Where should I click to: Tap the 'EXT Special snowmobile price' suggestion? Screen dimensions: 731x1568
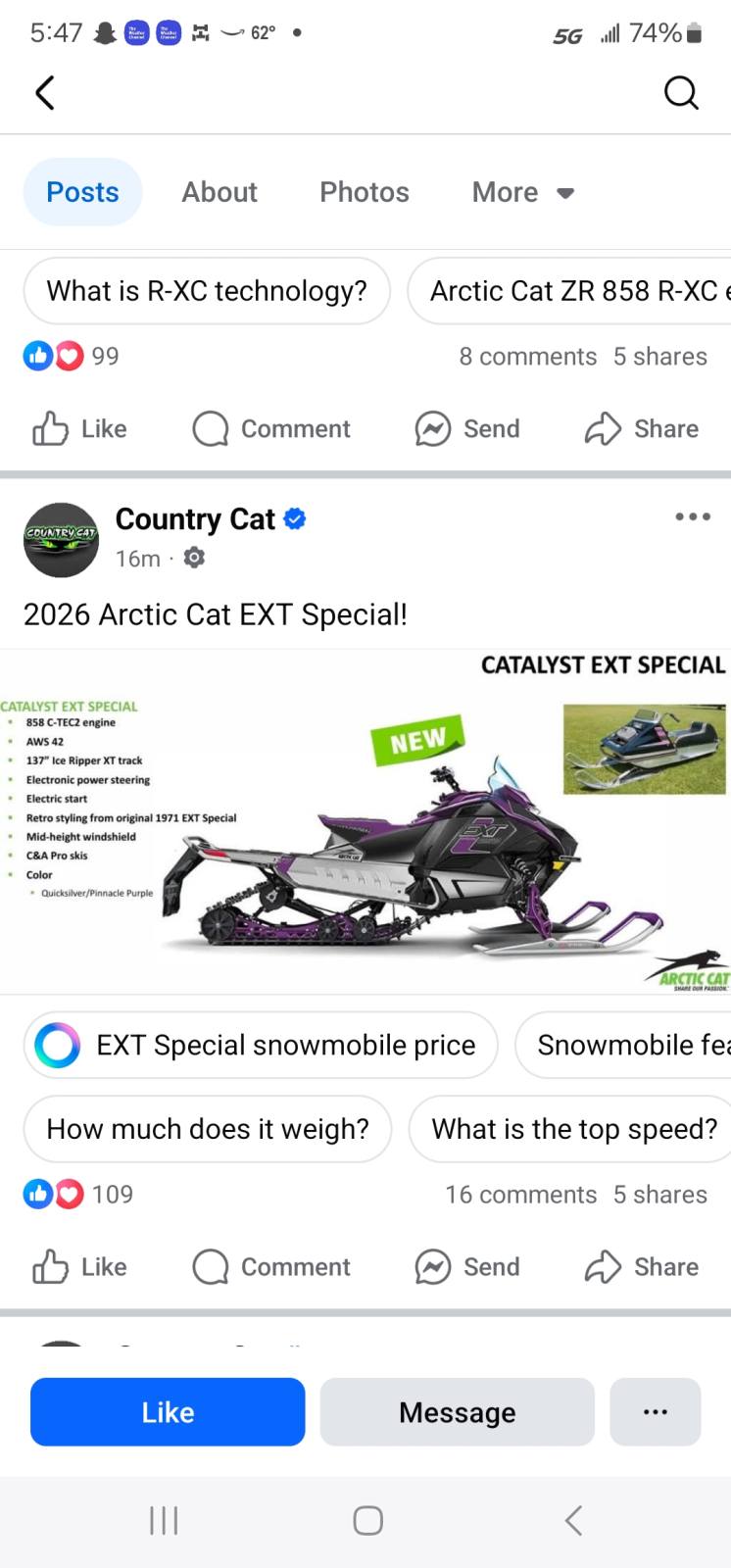261,1045
